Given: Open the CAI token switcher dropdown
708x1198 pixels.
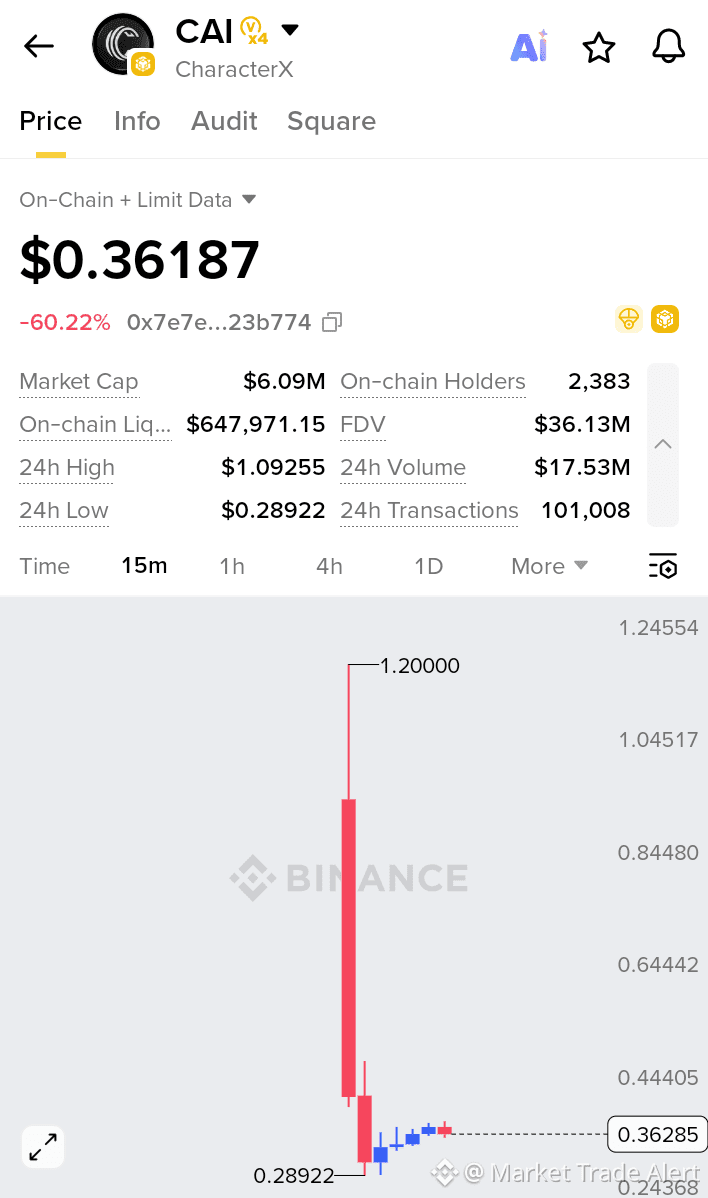Looking at the screenshot, I should (290, 30).
